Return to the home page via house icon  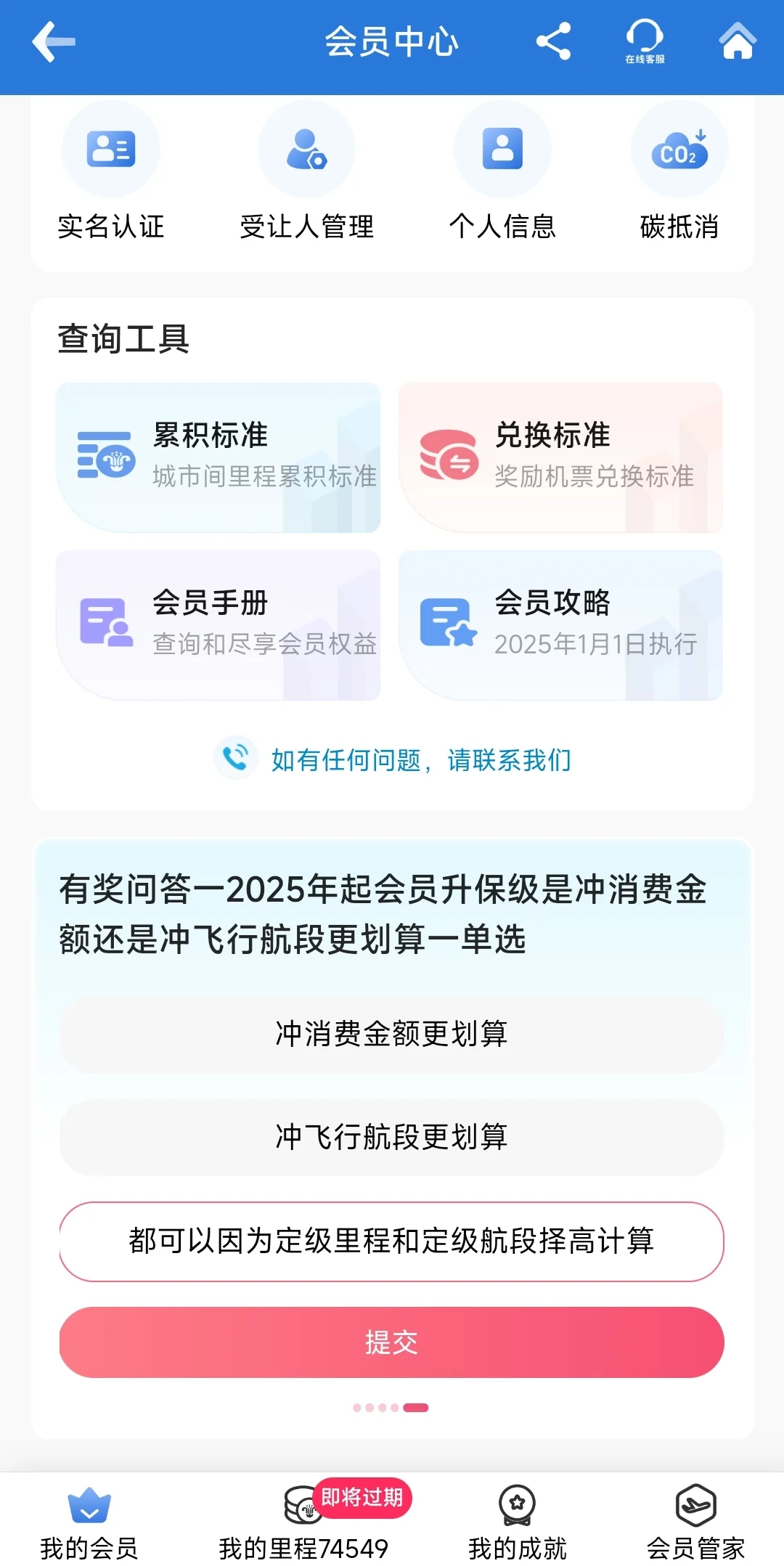click(x=738, y=41)
